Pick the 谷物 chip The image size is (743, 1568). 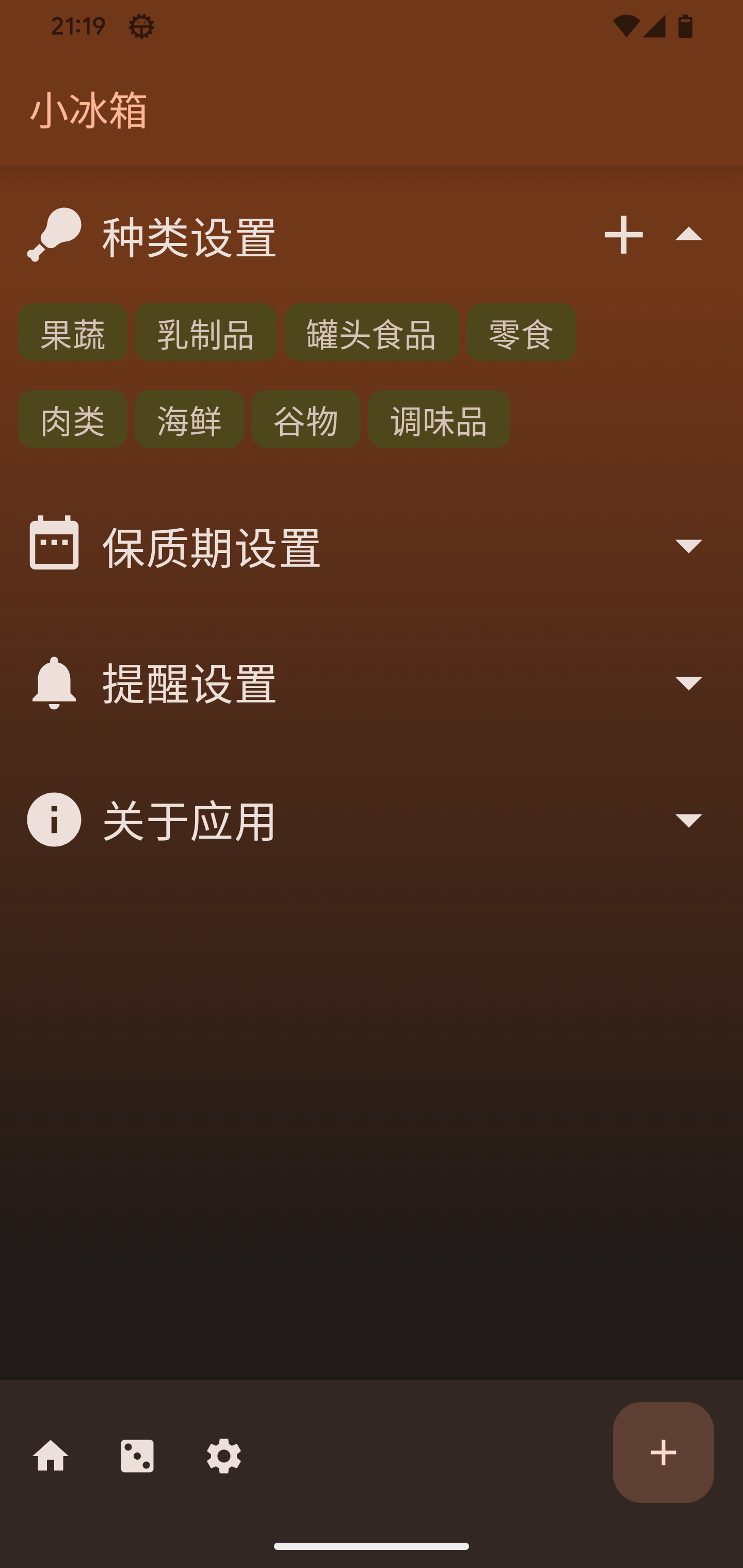pos(306,419)
